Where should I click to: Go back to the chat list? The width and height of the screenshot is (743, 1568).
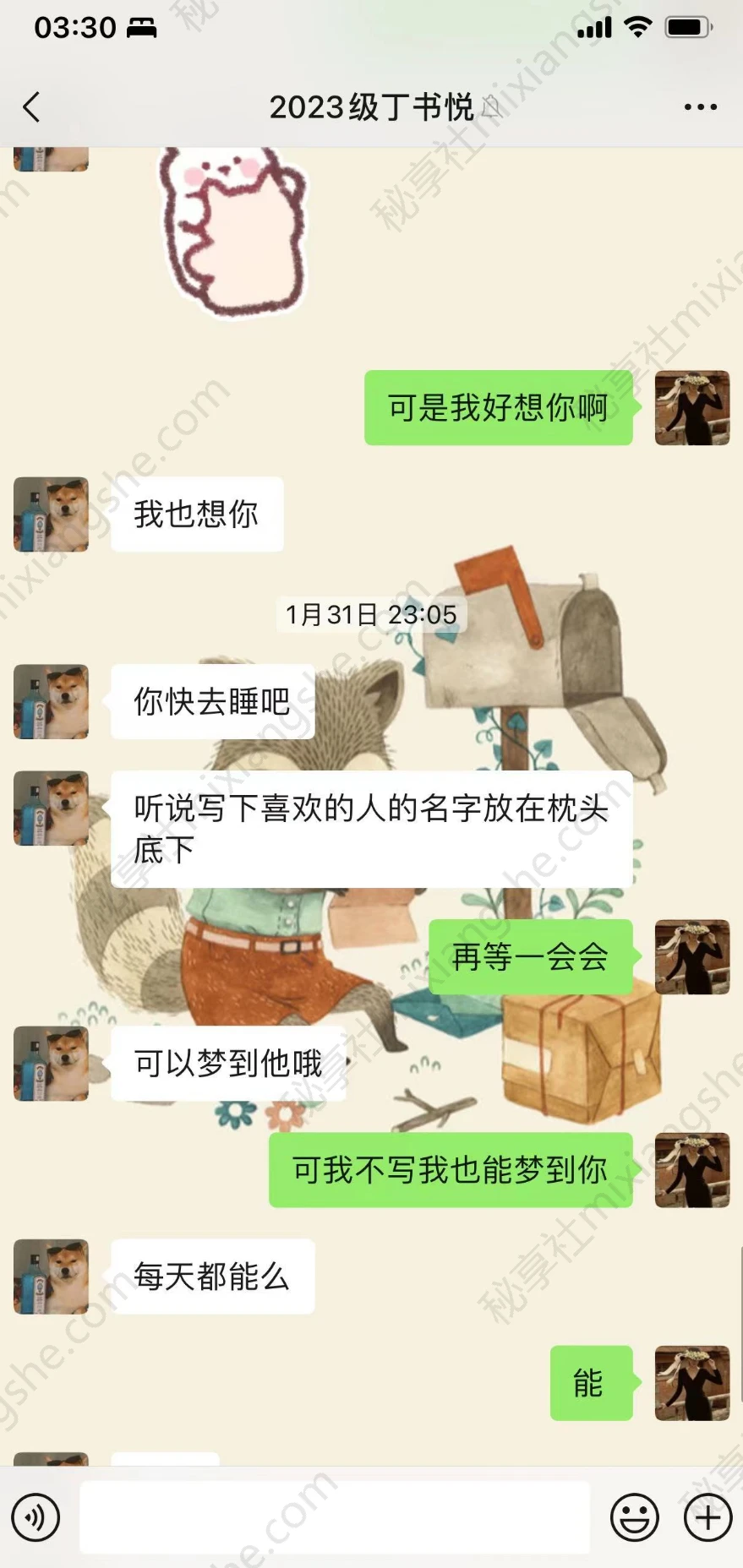[x=32, y=107]
